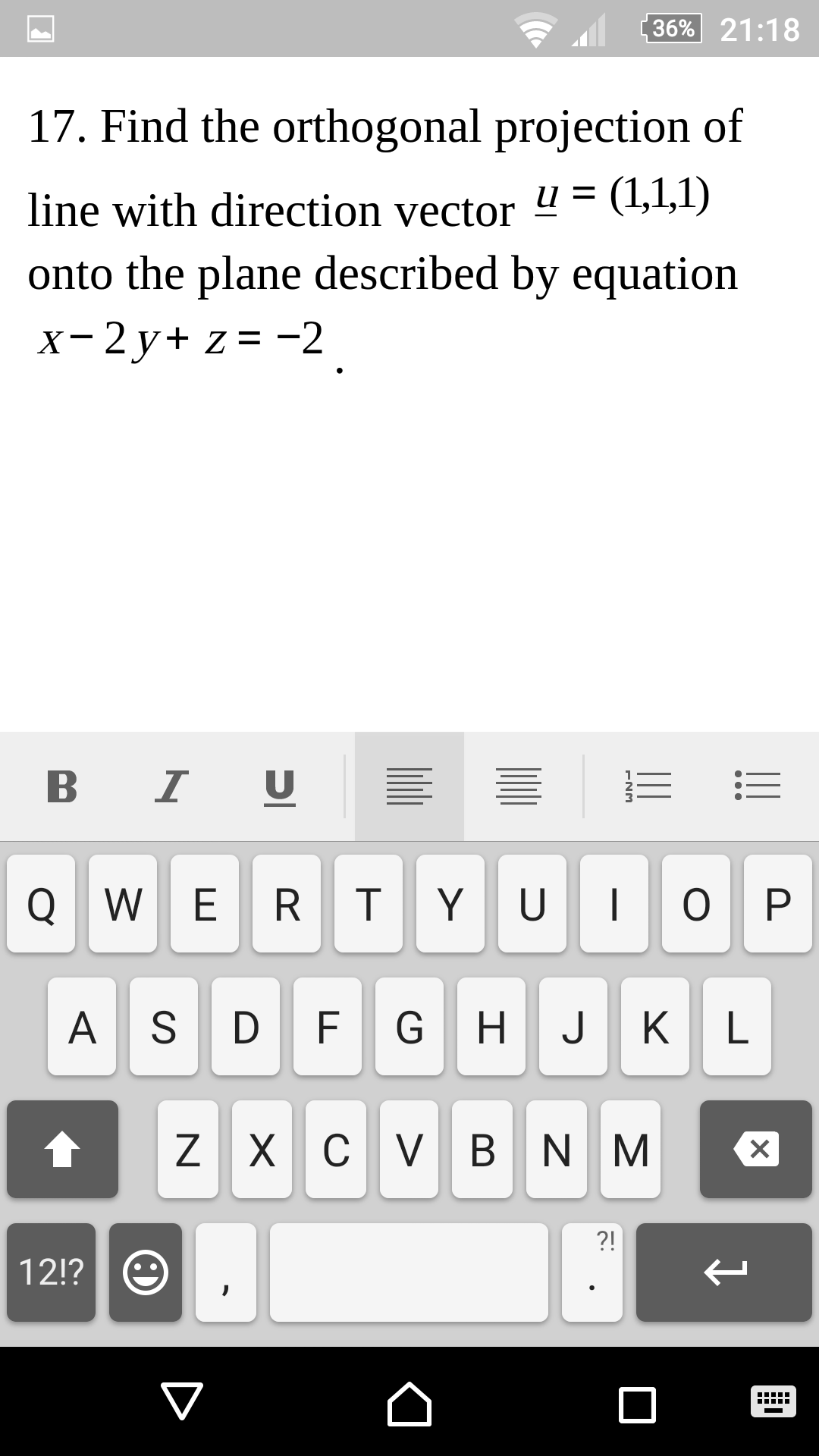Open the emoji picker on the keyboard
Viewport: 819px width, 1456px height.
click(x=145, y=1272)
